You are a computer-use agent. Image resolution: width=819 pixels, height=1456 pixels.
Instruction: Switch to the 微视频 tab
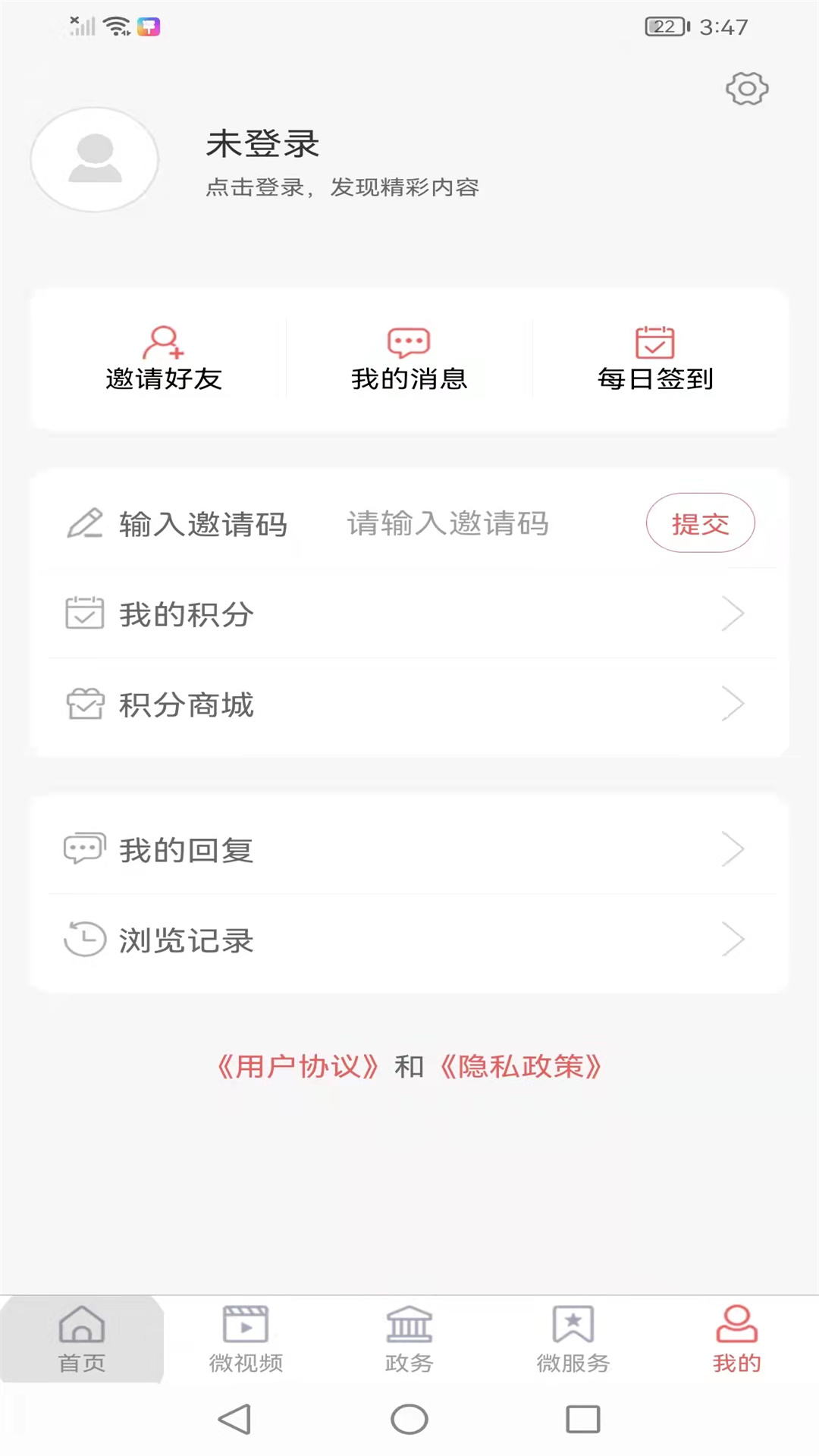click(x=246, y=1338)
